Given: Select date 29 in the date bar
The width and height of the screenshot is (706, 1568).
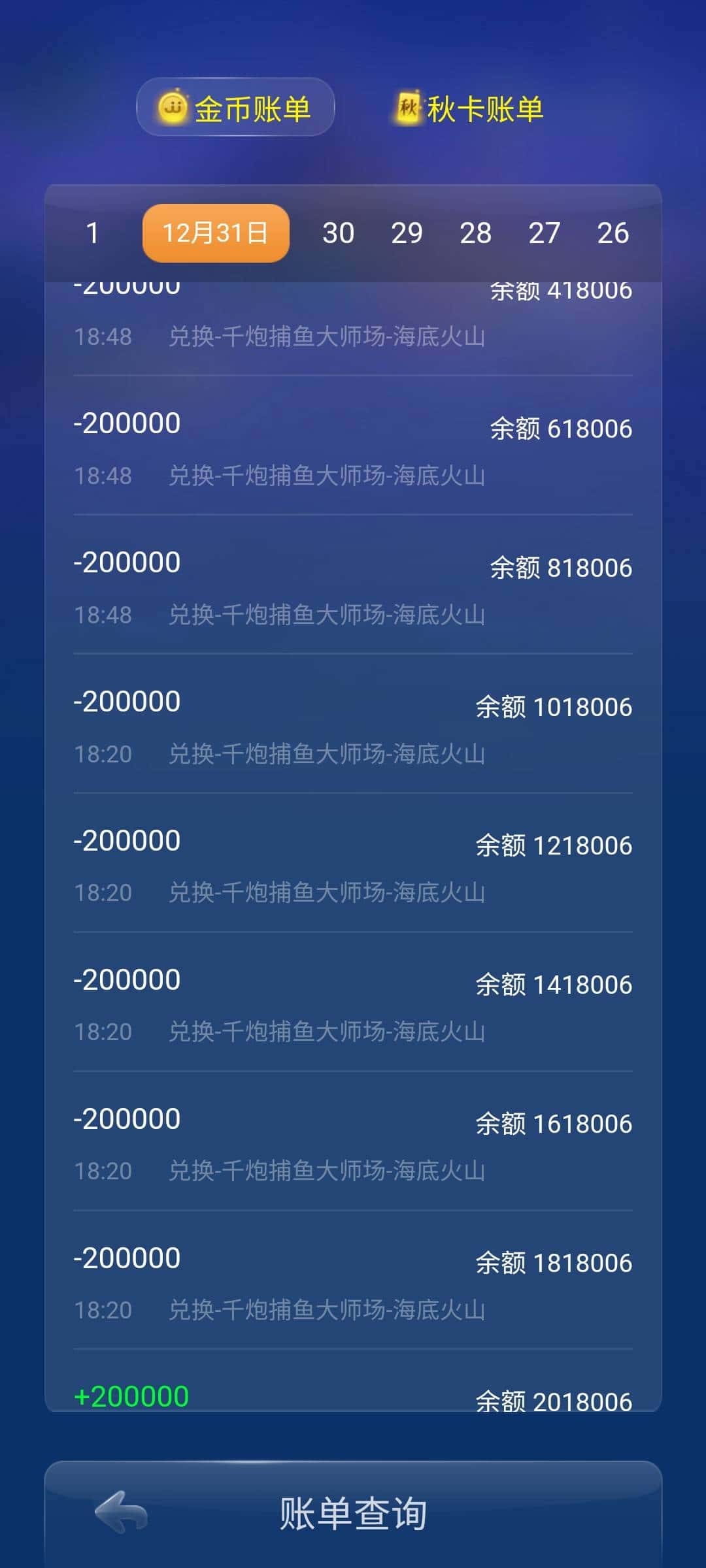Looking at the screenshot, I should [408, 233].
